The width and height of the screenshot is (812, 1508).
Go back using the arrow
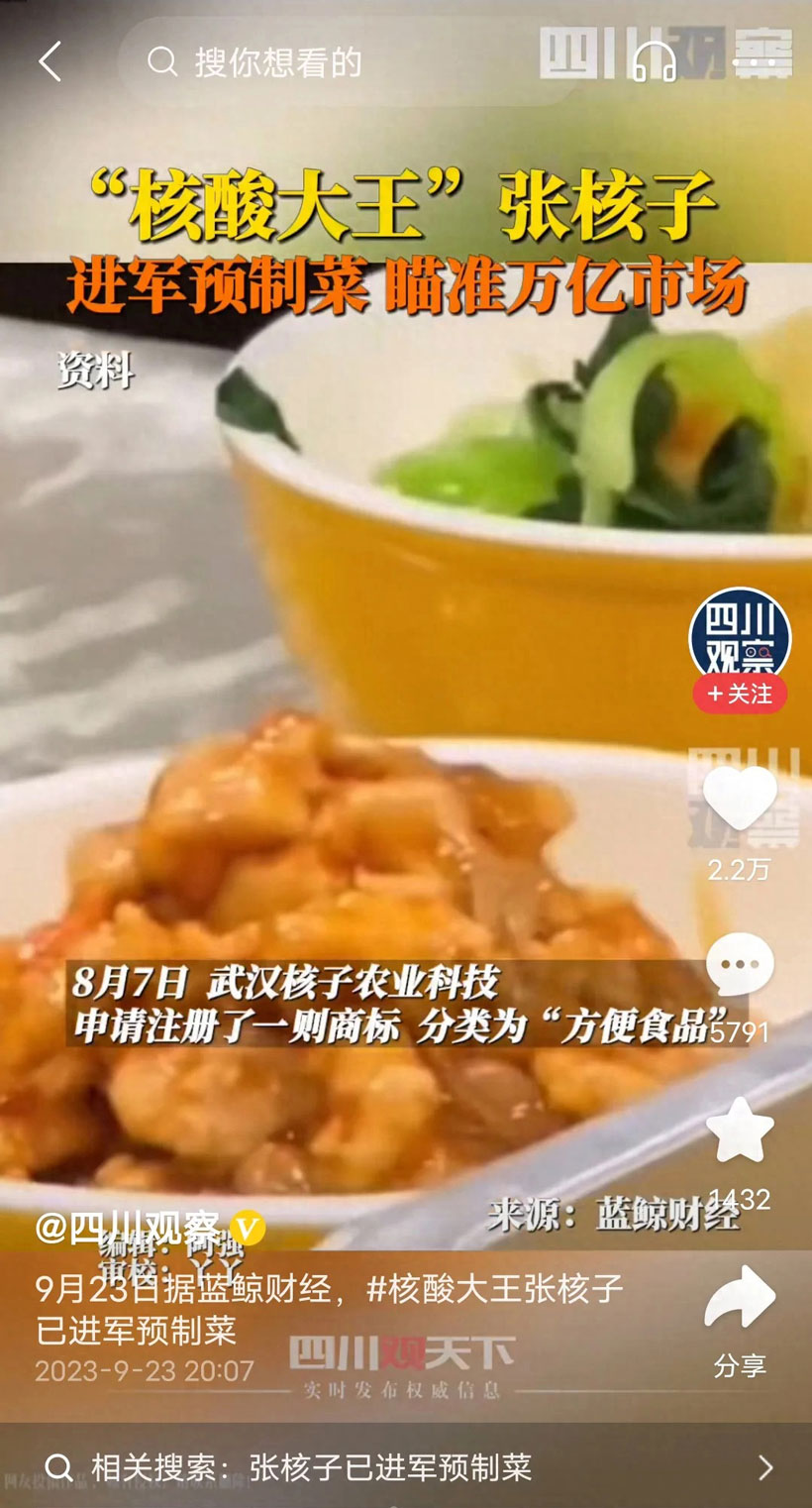click(x=50, y=62)
